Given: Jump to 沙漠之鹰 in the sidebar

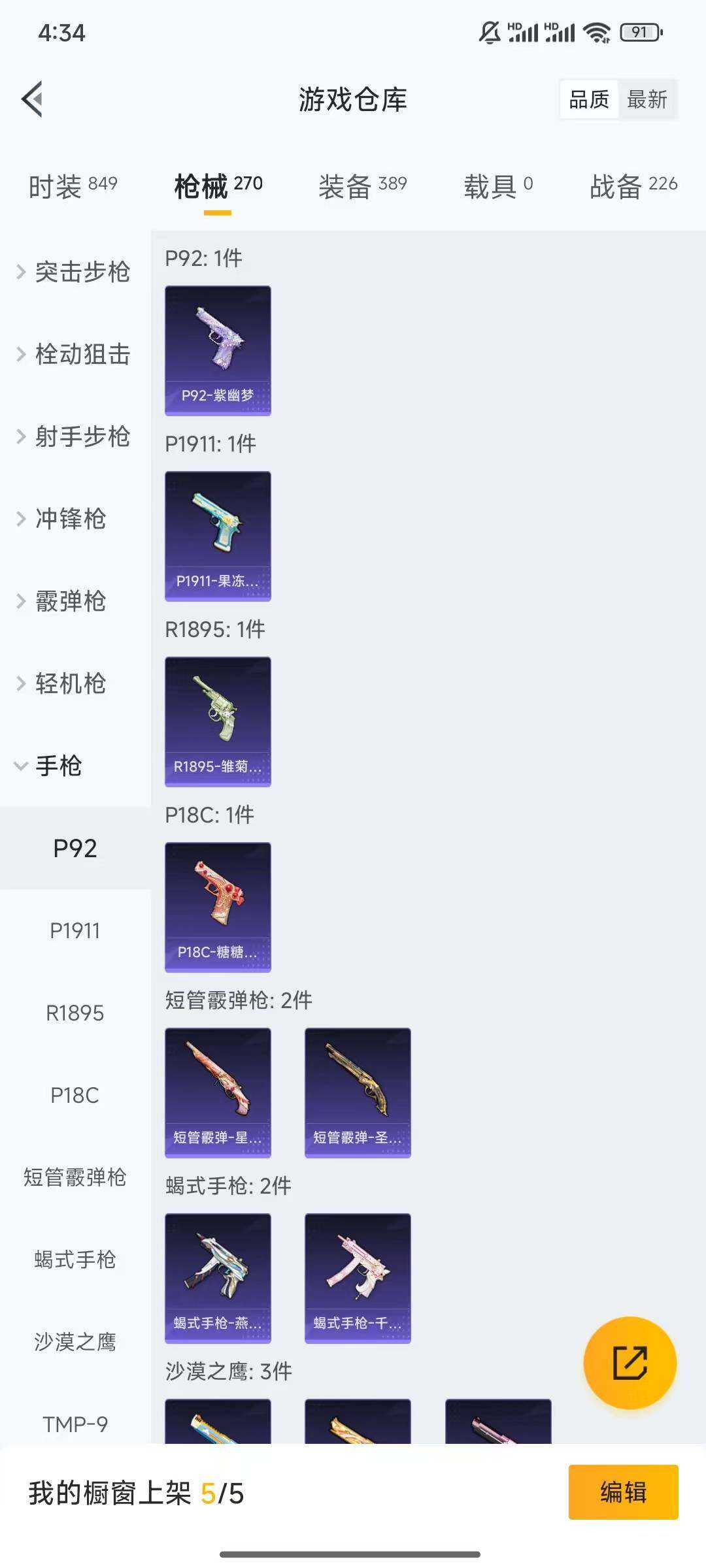Looking at the screenshot, I should tap(75, 1342).
